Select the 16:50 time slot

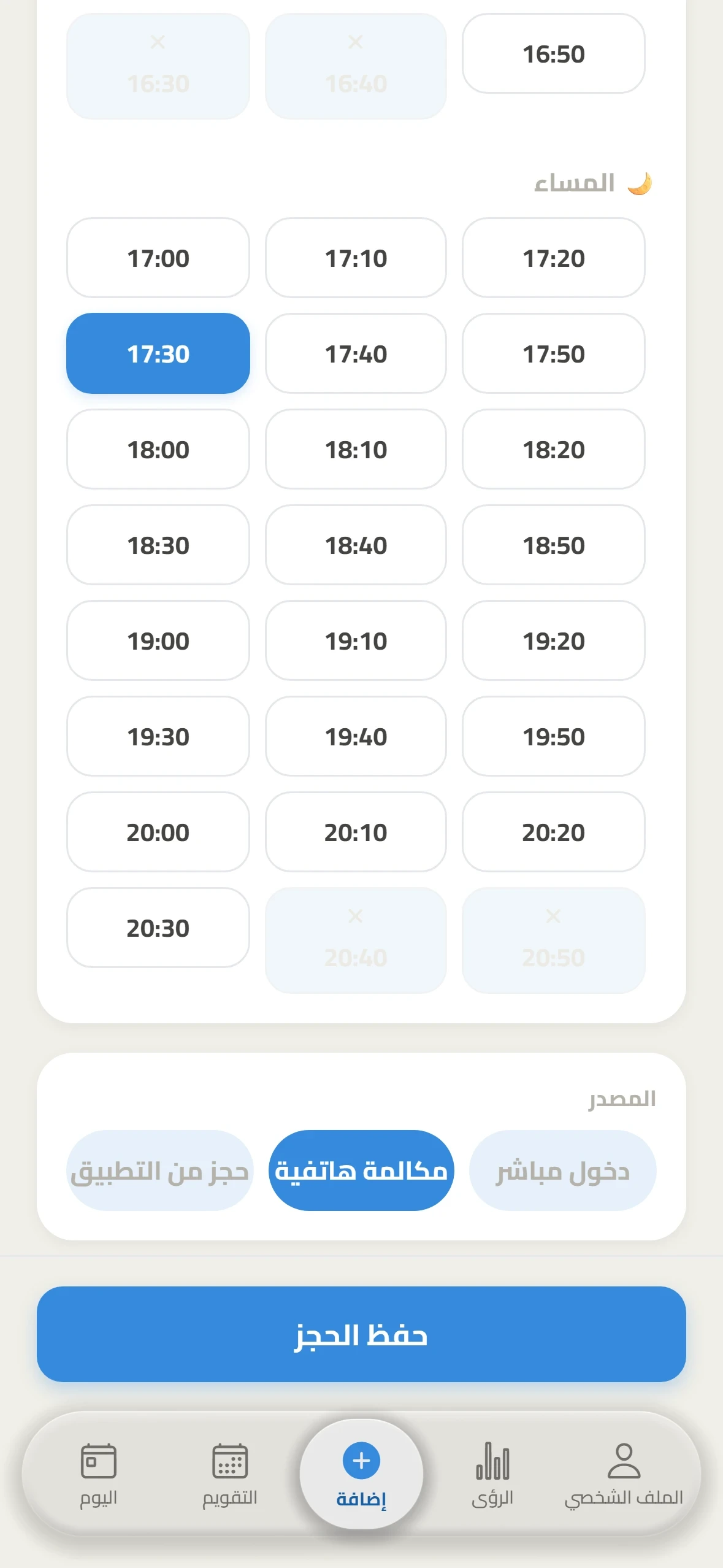tap(553, 54)
